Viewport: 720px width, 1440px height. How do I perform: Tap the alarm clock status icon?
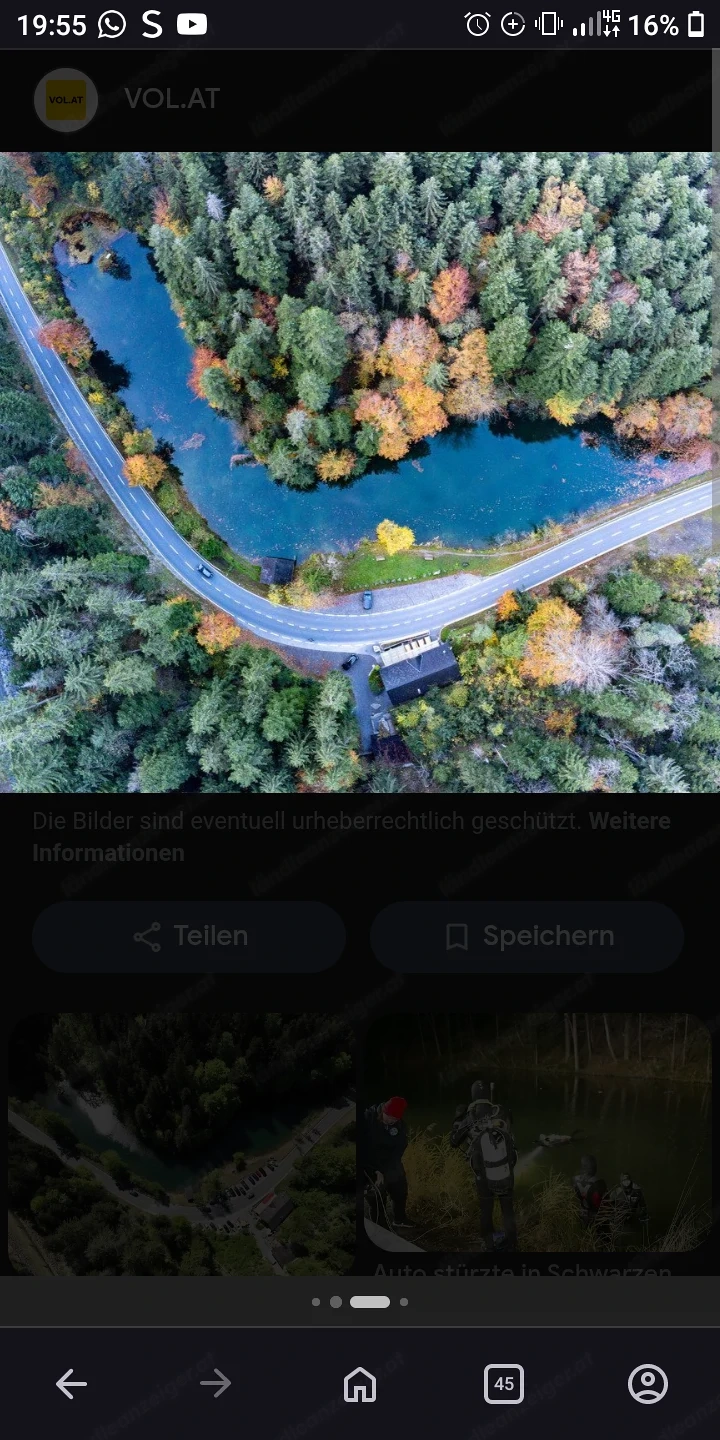coord(479,25)
